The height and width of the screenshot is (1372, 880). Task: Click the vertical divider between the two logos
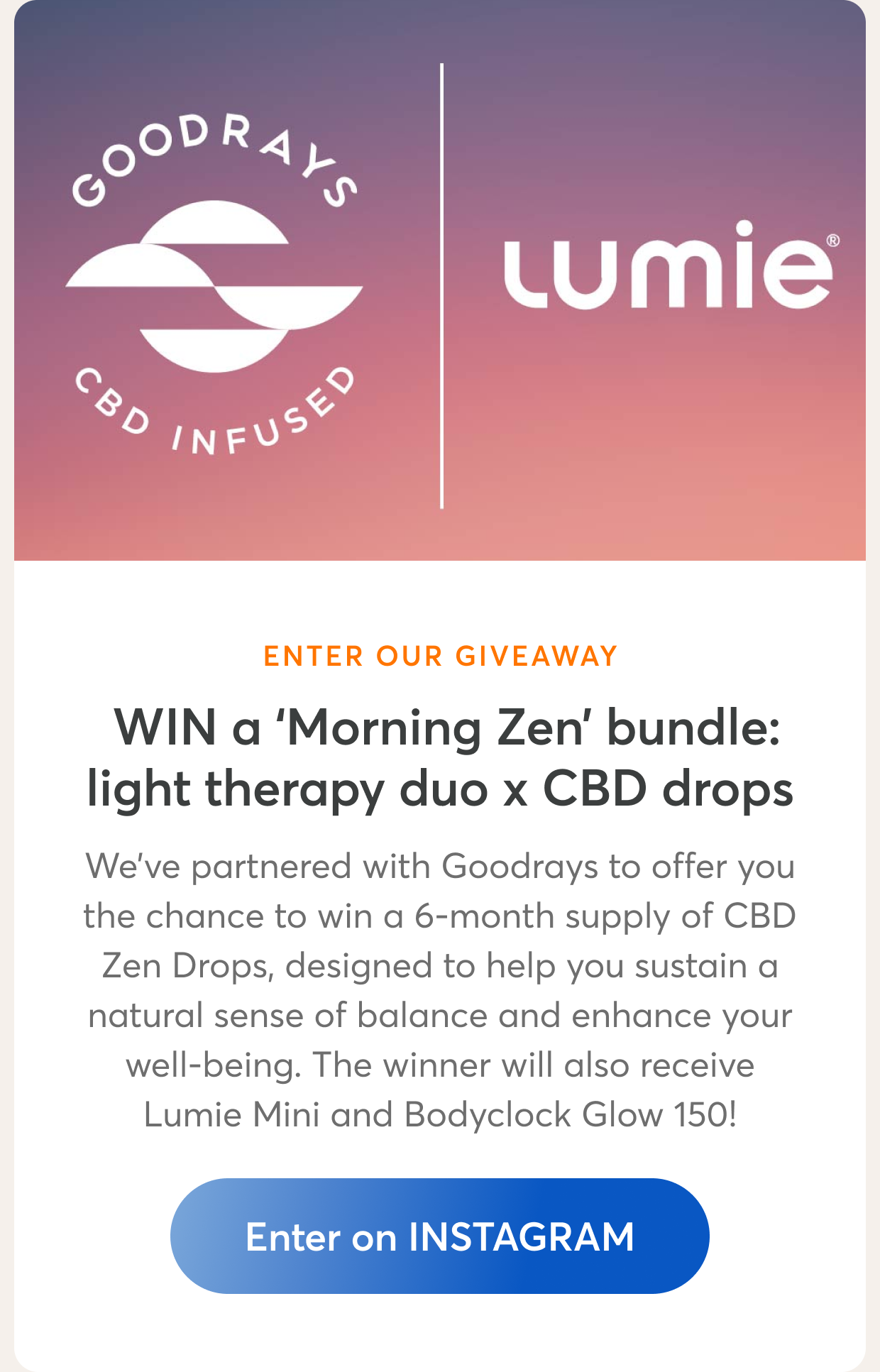click(441, 284)
